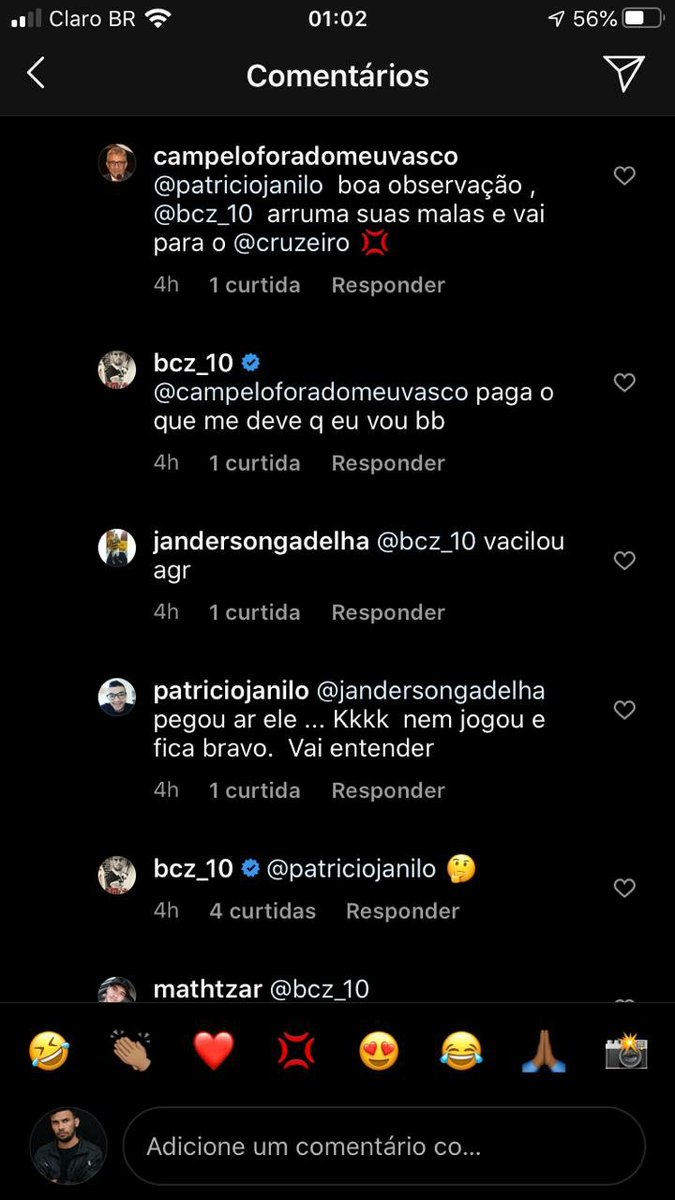Reply to jandersongadelha's comment
675x1200 pixels.
[388, 612]
